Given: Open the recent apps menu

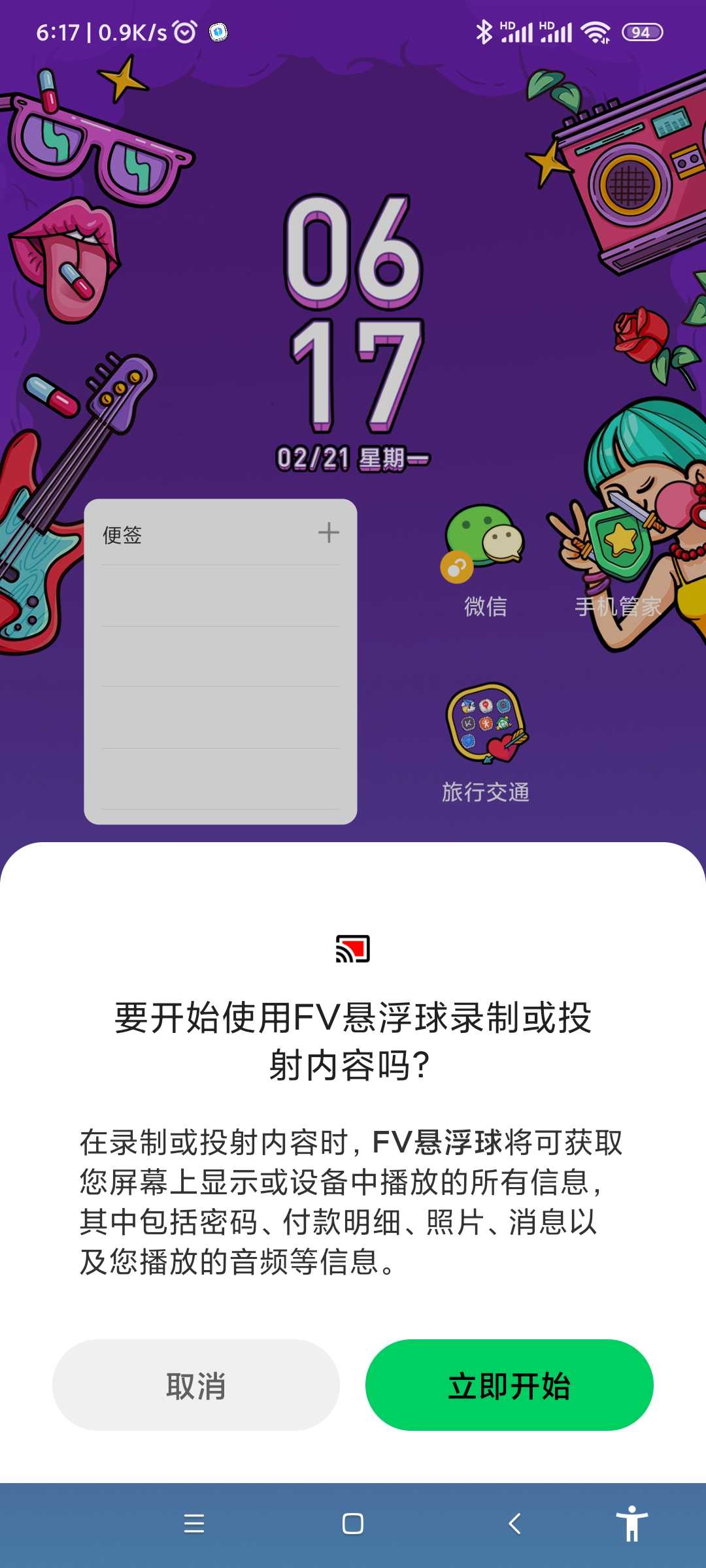Looking at the screenshot, I should 194,1524.
